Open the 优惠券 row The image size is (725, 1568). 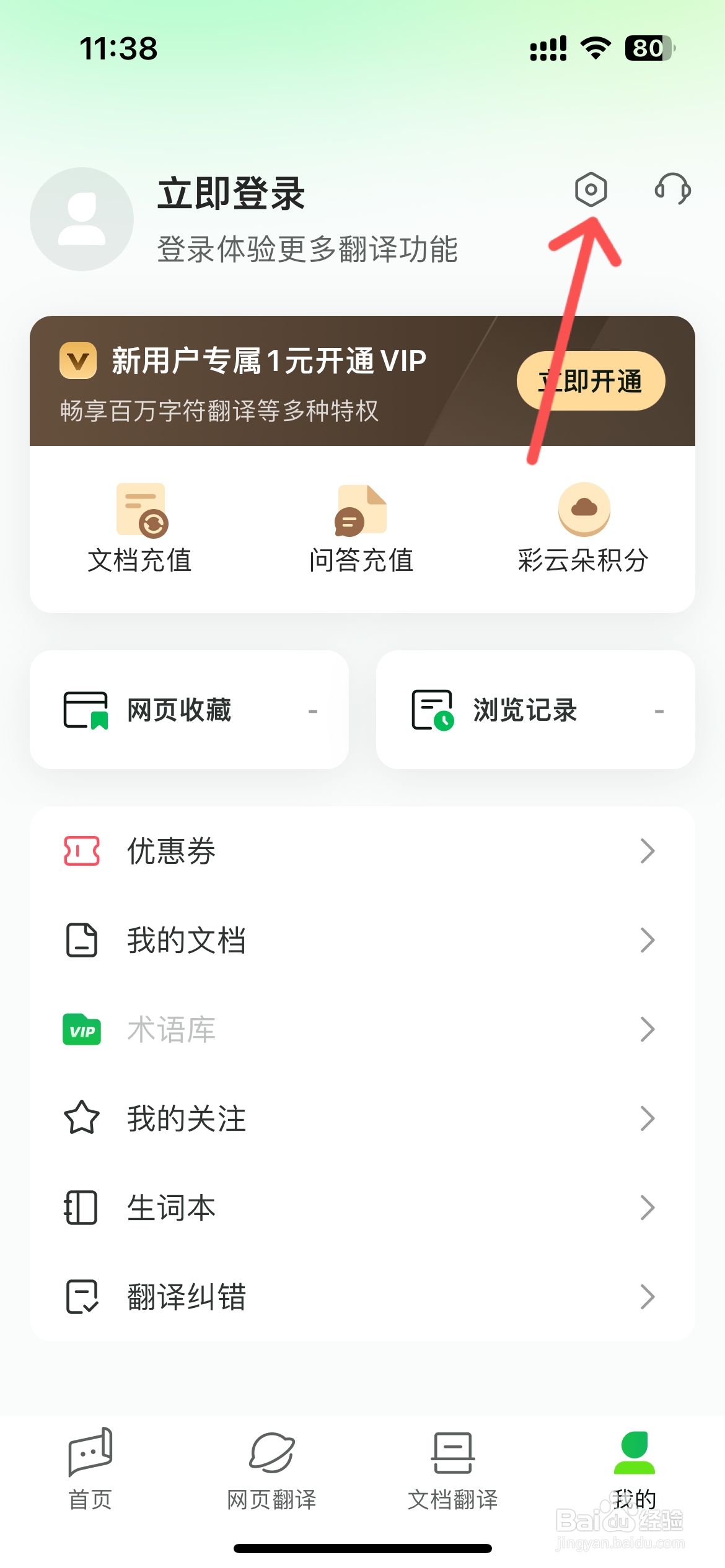click(x=362, y=851)
